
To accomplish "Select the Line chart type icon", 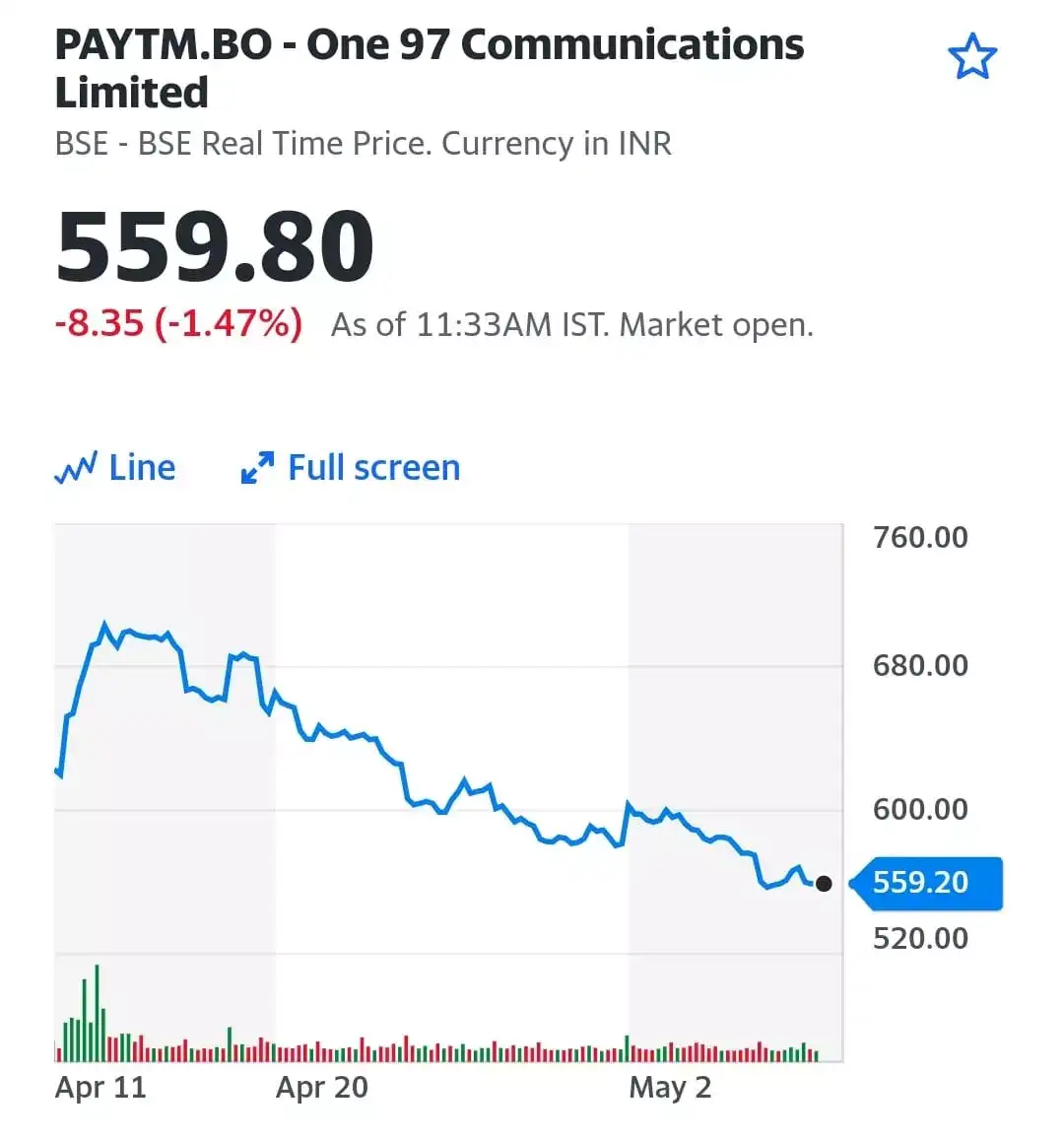I will (115, 467).
